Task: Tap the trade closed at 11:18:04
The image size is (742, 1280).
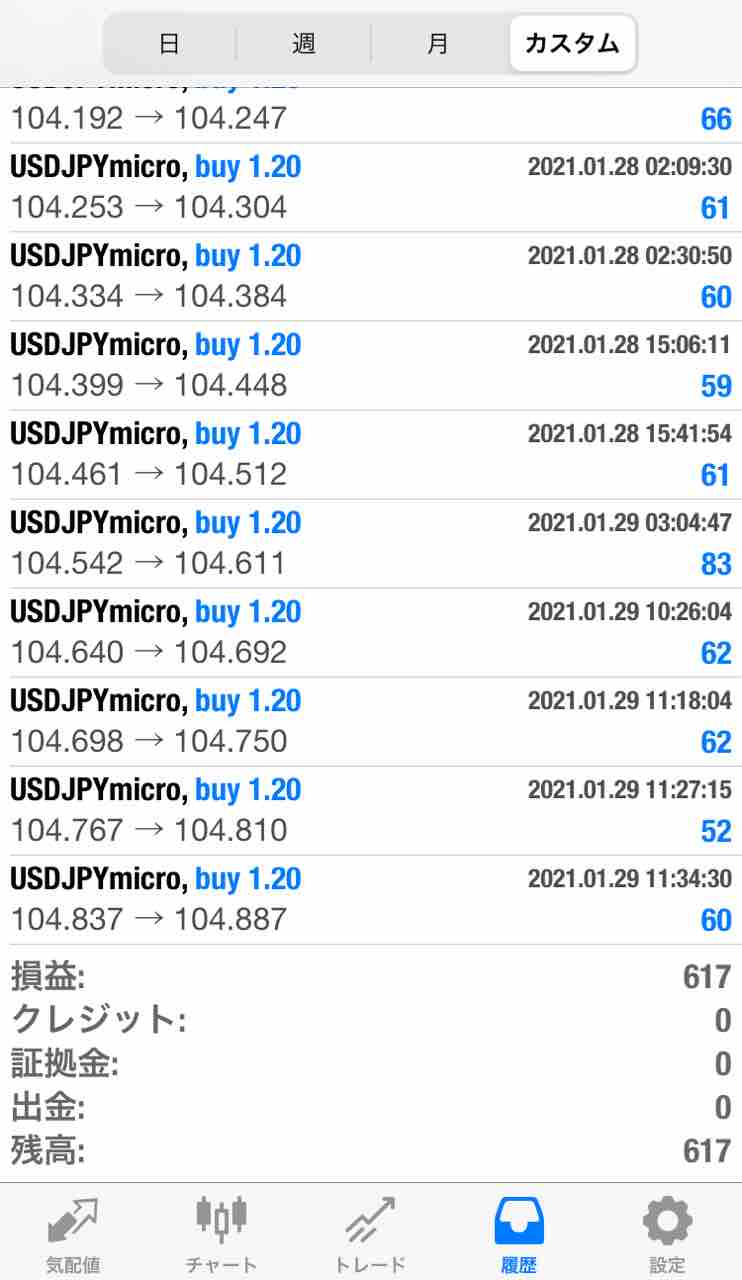Action: (x=370, y=722)
